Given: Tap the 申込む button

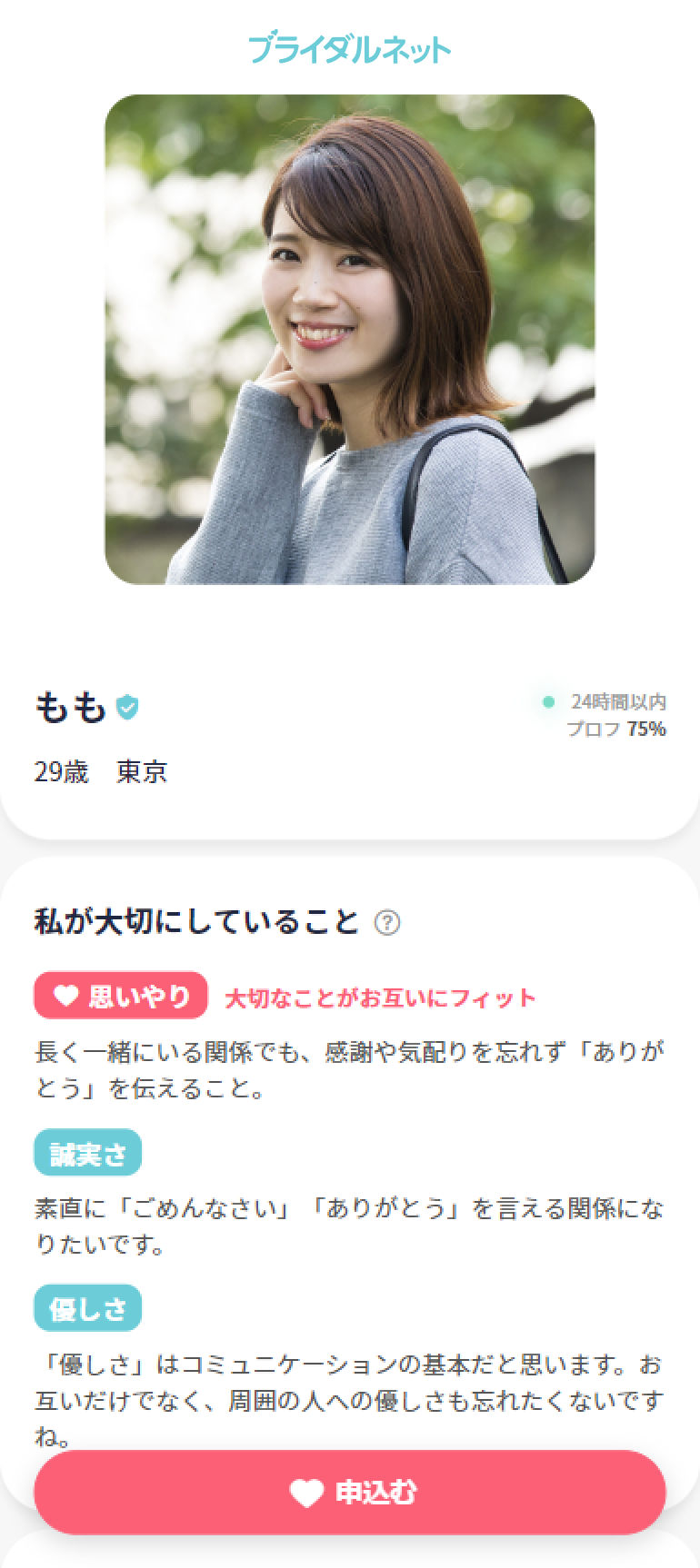Looking at the screenshot, I should click(x=350, y=1492).
